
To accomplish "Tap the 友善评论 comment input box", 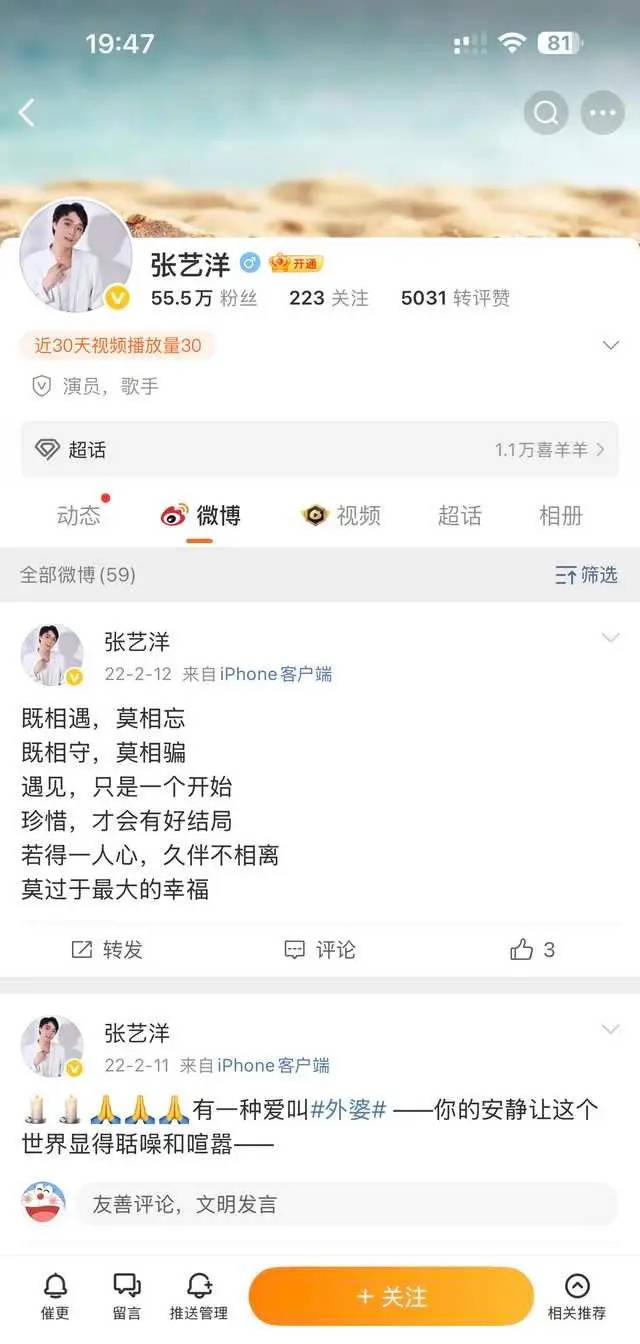I will 345,1204.
